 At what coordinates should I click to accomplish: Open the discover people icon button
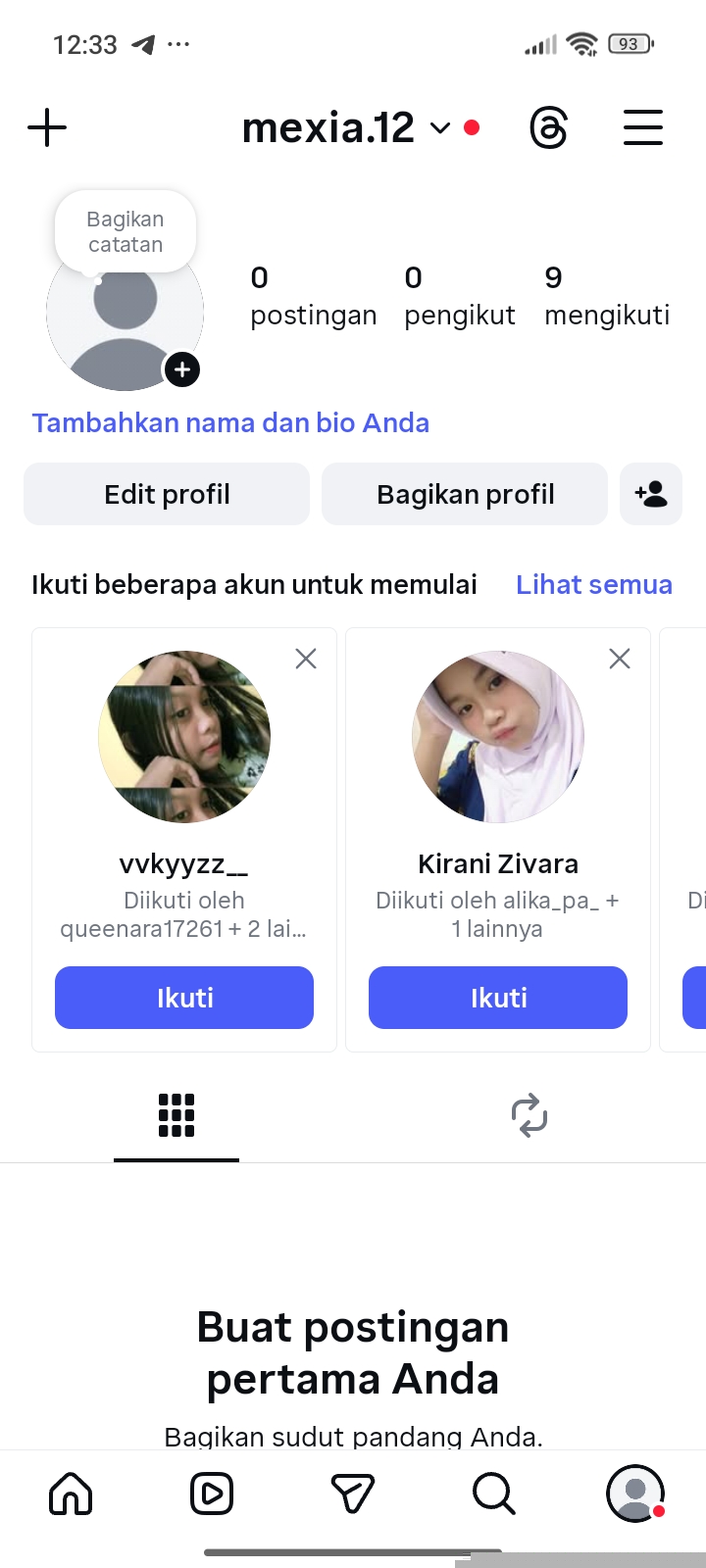651,494
